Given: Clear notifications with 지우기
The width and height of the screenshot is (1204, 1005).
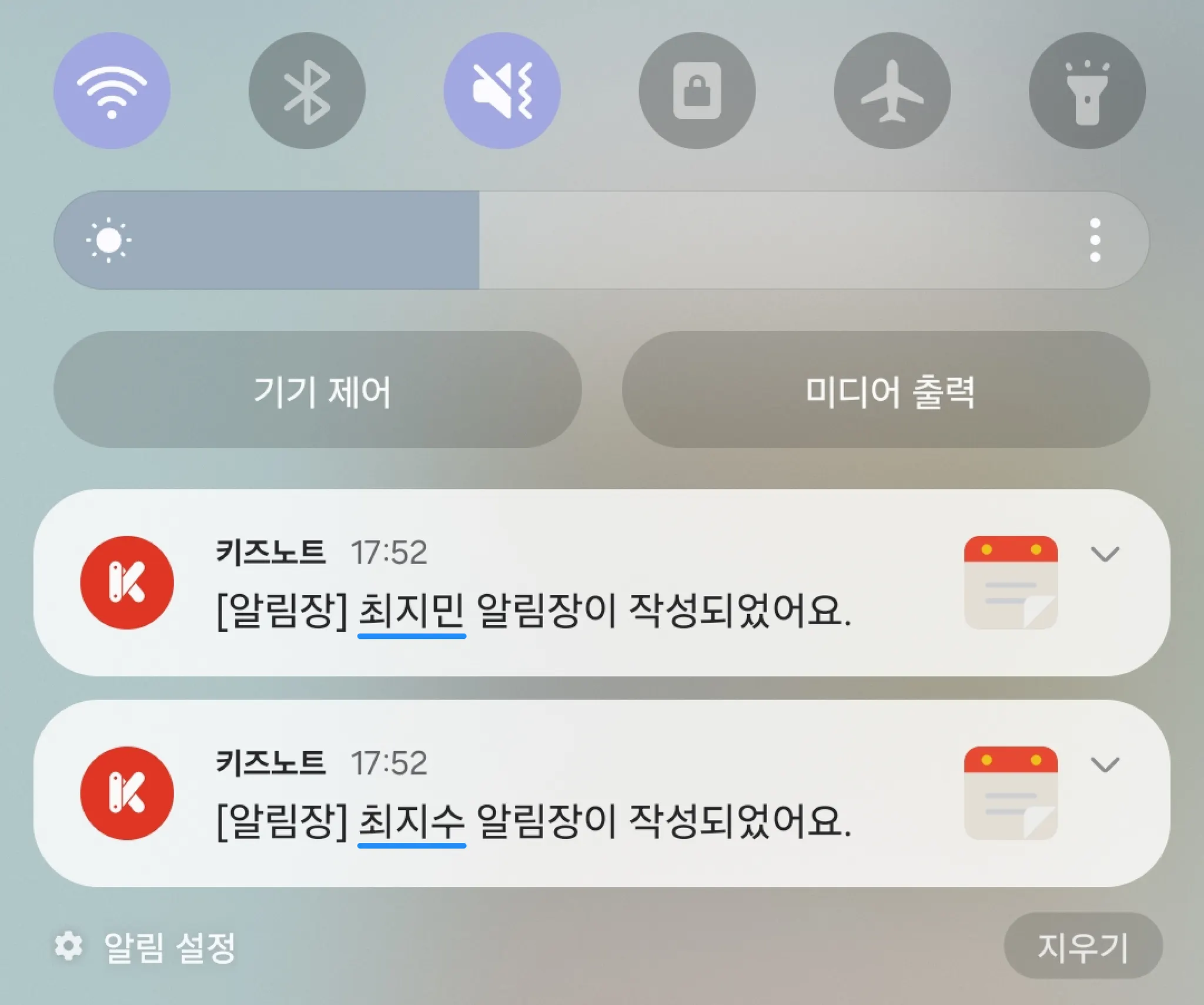Looking at the screenshot, I should tap(1083, 946).
